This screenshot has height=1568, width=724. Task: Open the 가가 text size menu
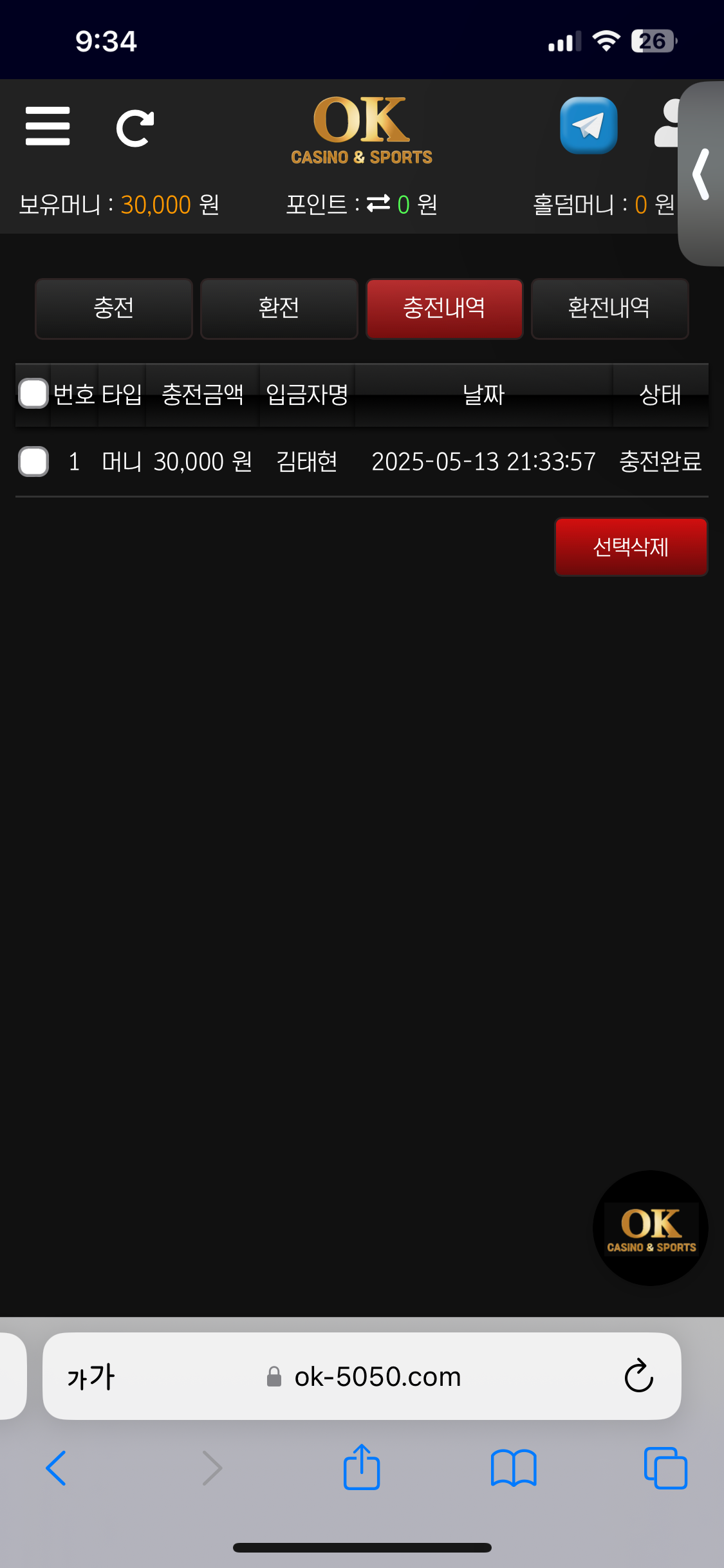91,1377
